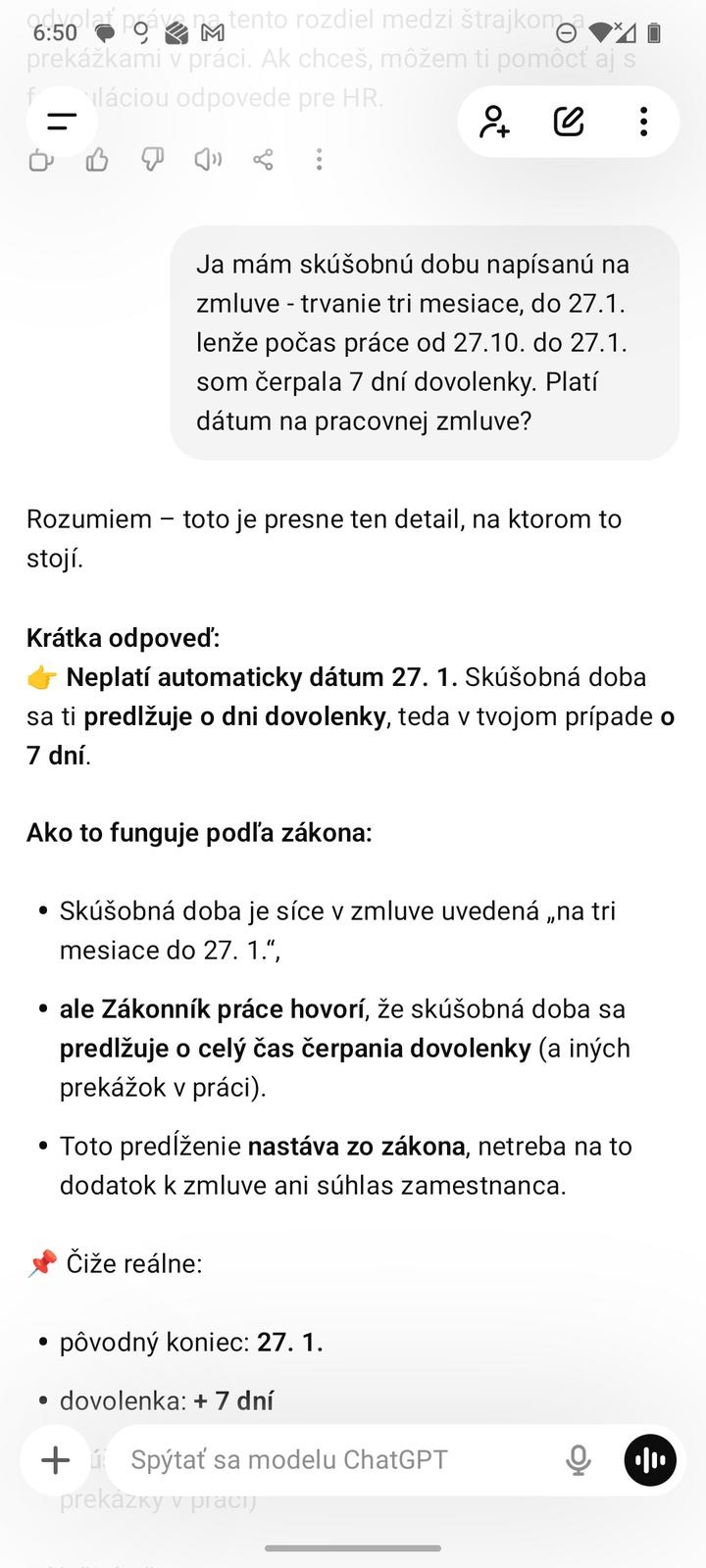Open the sidebar menu button
The image size is (706, 1568).
pos(62,122)
